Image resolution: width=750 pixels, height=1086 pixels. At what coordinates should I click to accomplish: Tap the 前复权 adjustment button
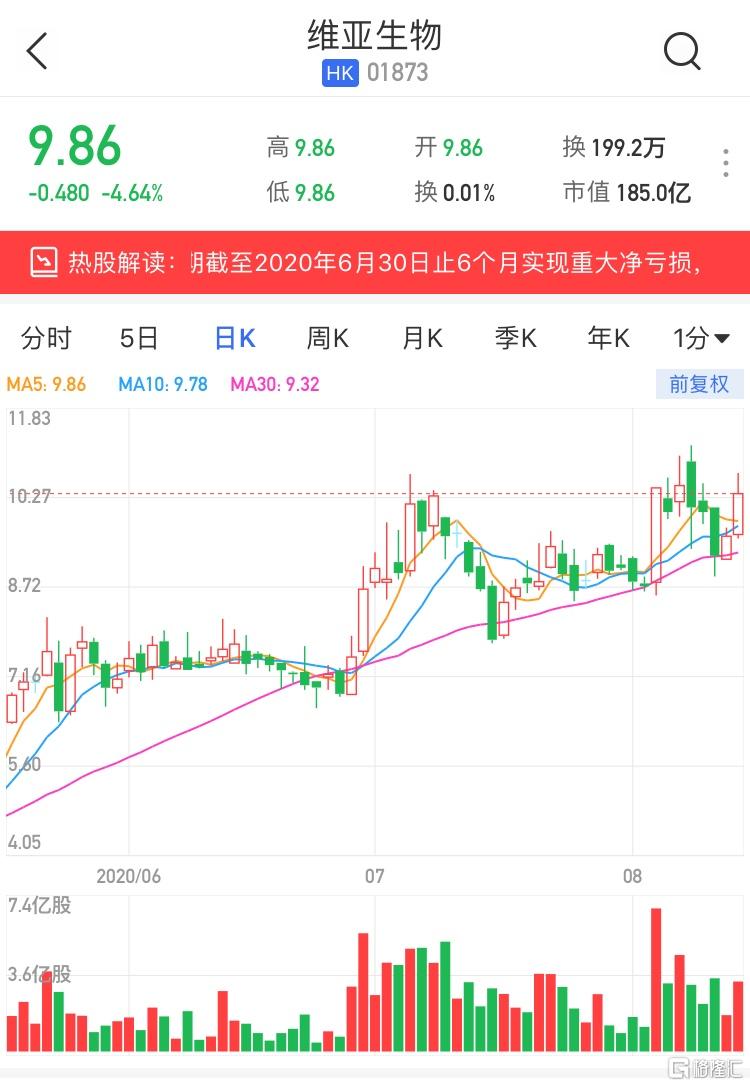pyautogui.click(x=699, y=384)
